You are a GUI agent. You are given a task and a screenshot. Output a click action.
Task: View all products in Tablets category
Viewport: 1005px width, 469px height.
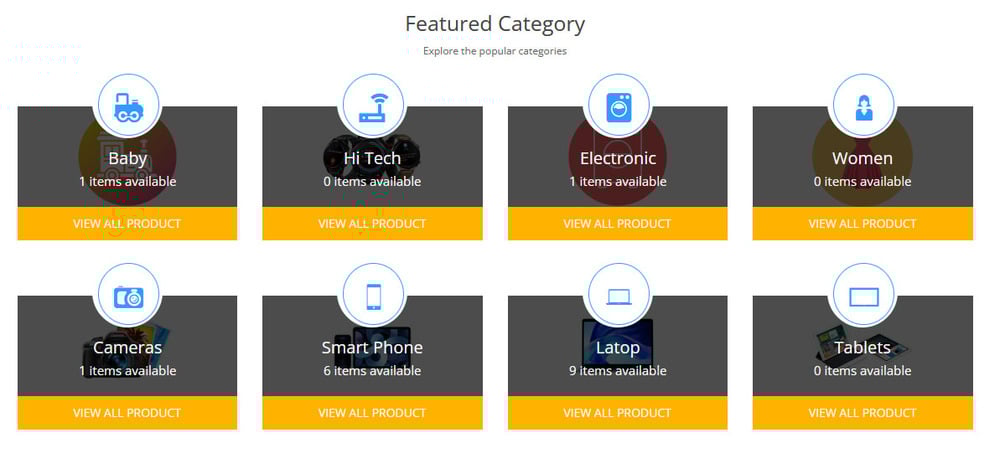click(862, 412)
